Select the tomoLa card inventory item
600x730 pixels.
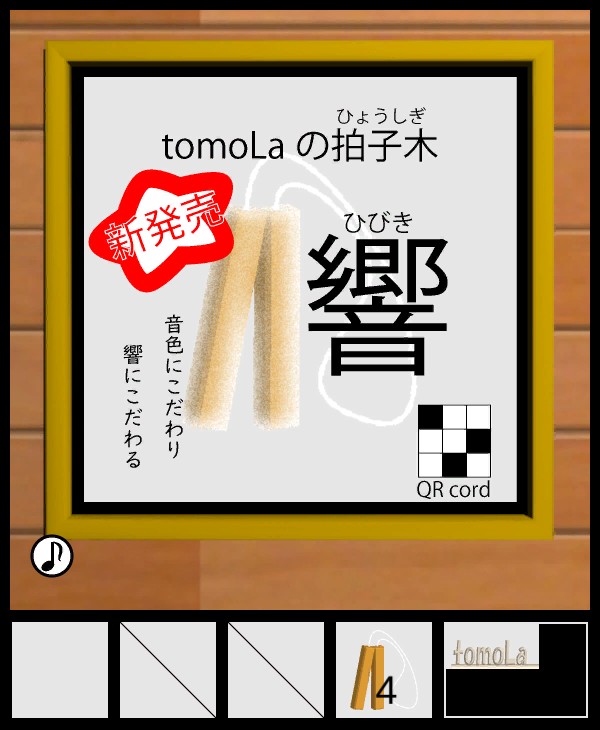coord(516,670)
